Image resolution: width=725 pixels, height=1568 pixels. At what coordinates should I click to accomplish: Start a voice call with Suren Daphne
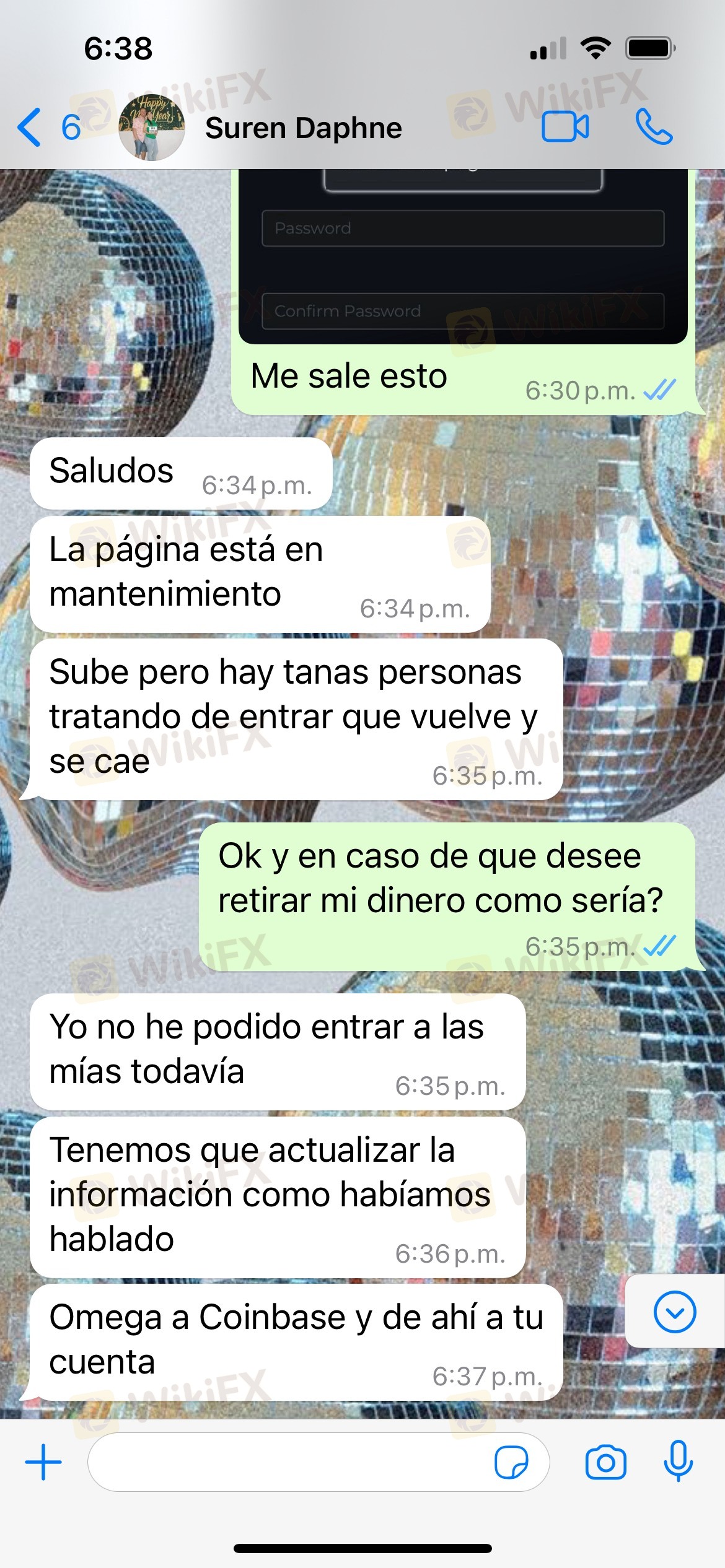tap(653, 128)
